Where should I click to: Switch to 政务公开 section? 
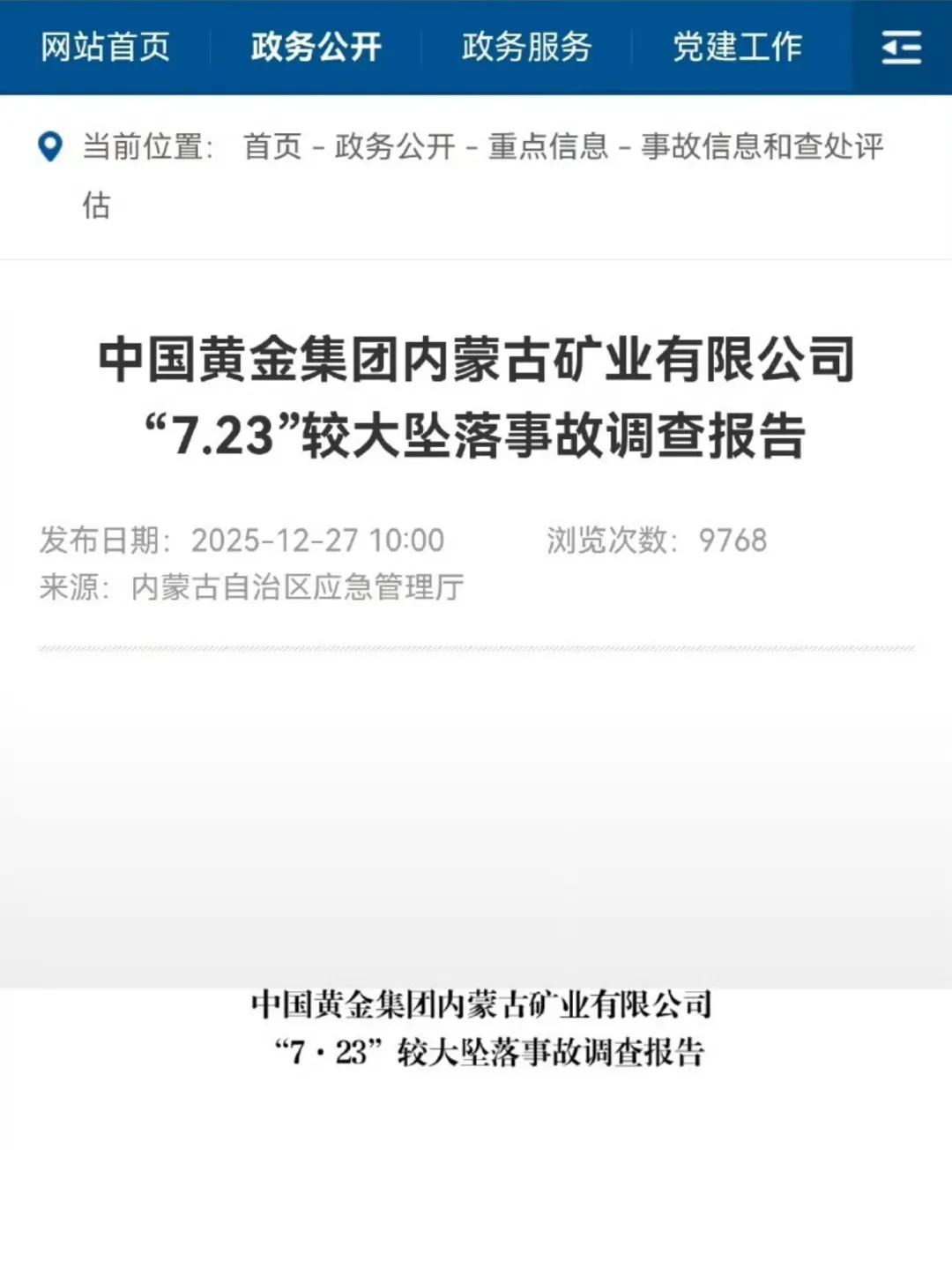point(316,47)
